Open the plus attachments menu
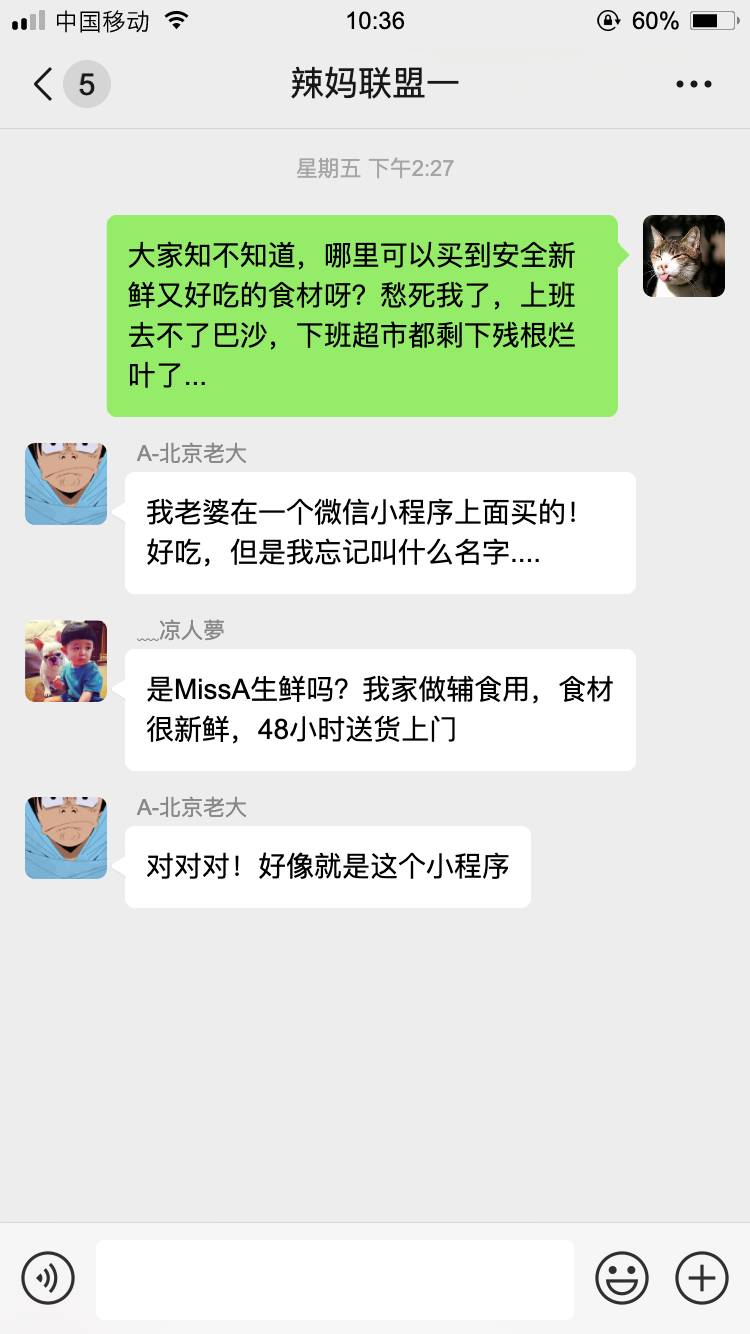The width and height of the screenshot is (750, 1334). point(702,1278)
